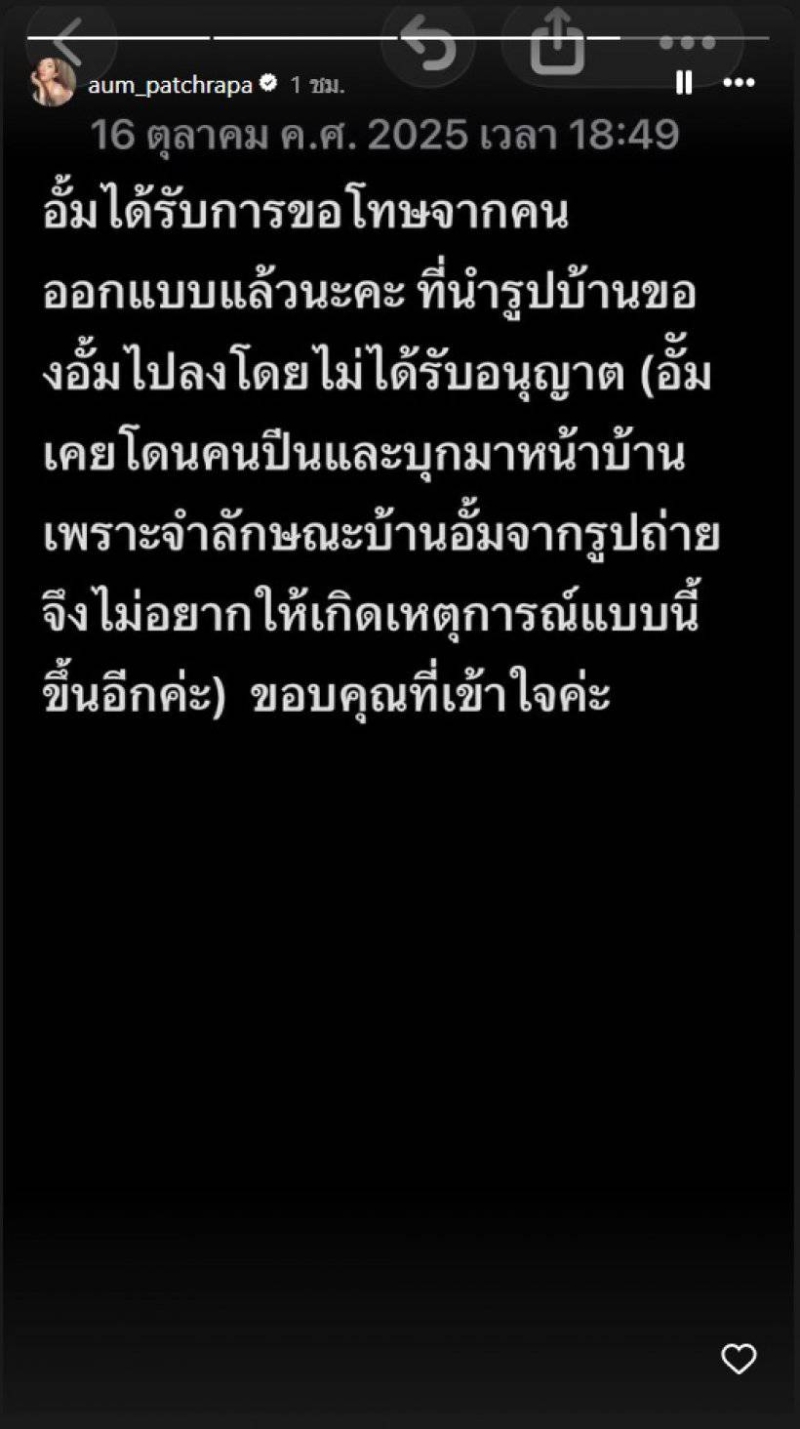The height and width of the screenshot is (1429, 800).
Task: Tap the aum_patchrapa username
Action: (170, 85)
